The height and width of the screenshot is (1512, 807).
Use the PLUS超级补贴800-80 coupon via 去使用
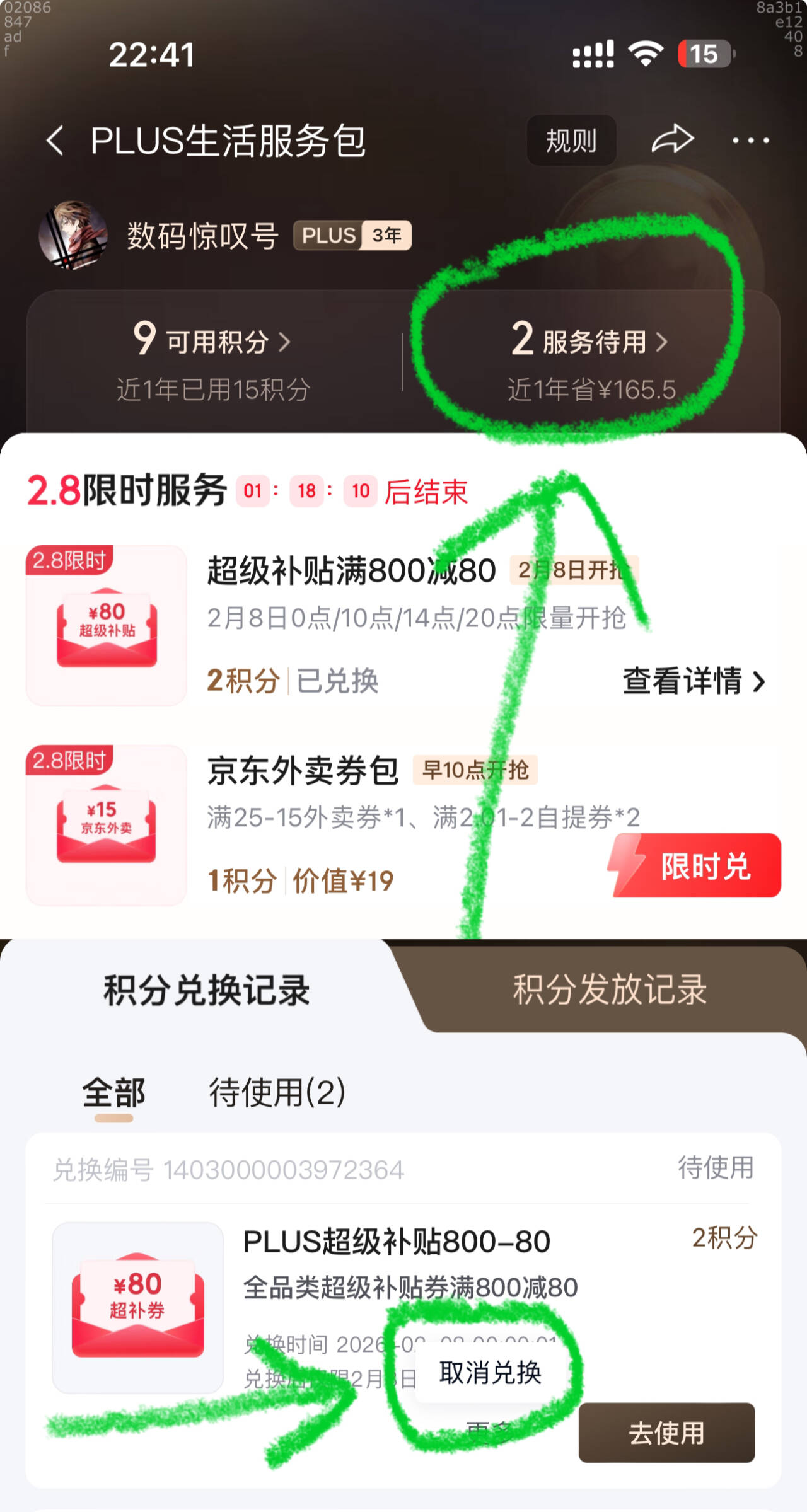pyautogui.click(x=666, y=1433)
